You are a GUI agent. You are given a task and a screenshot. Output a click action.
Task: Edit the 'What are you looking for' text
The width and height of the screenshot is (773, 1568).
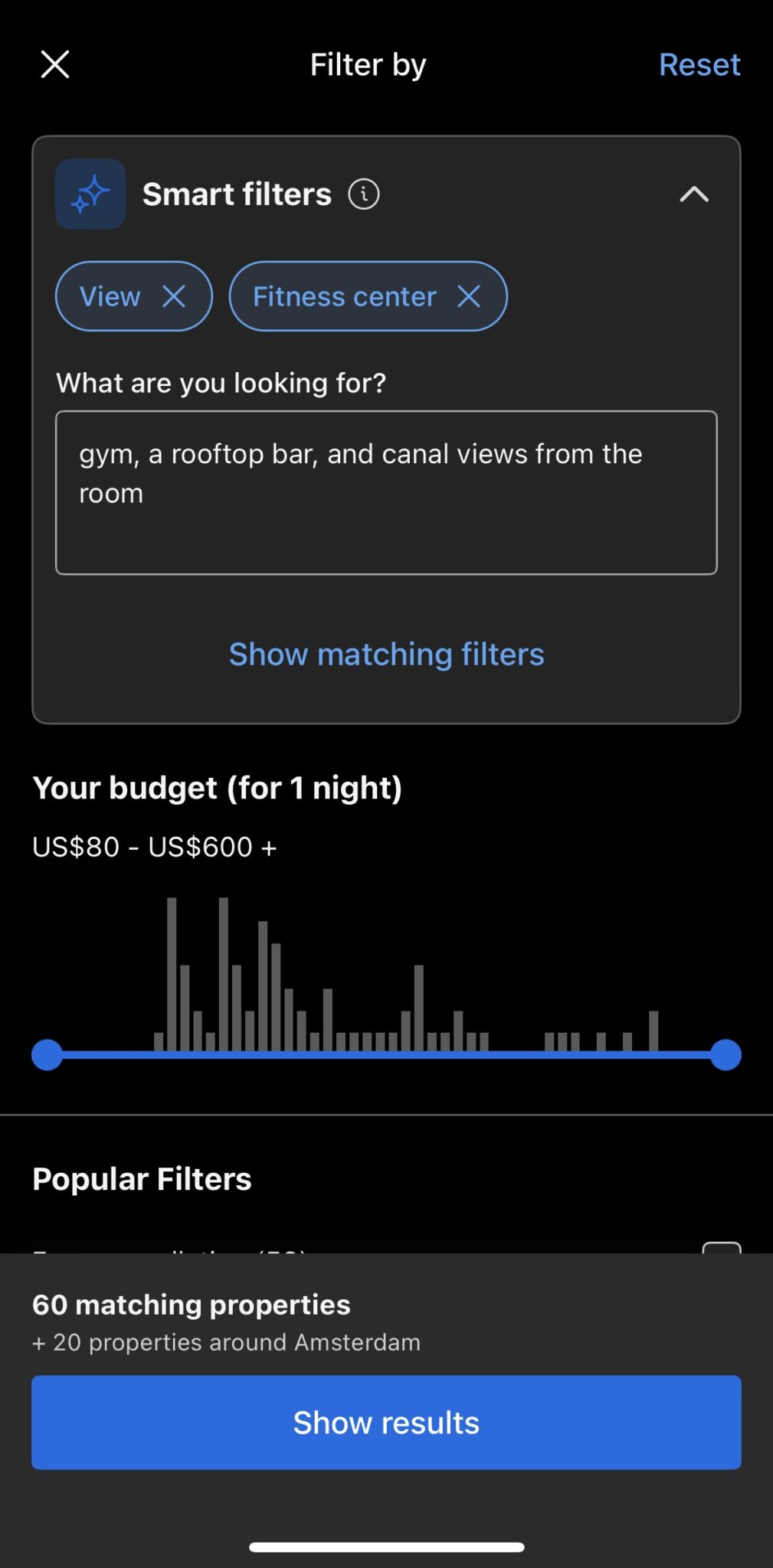point(386,493)
